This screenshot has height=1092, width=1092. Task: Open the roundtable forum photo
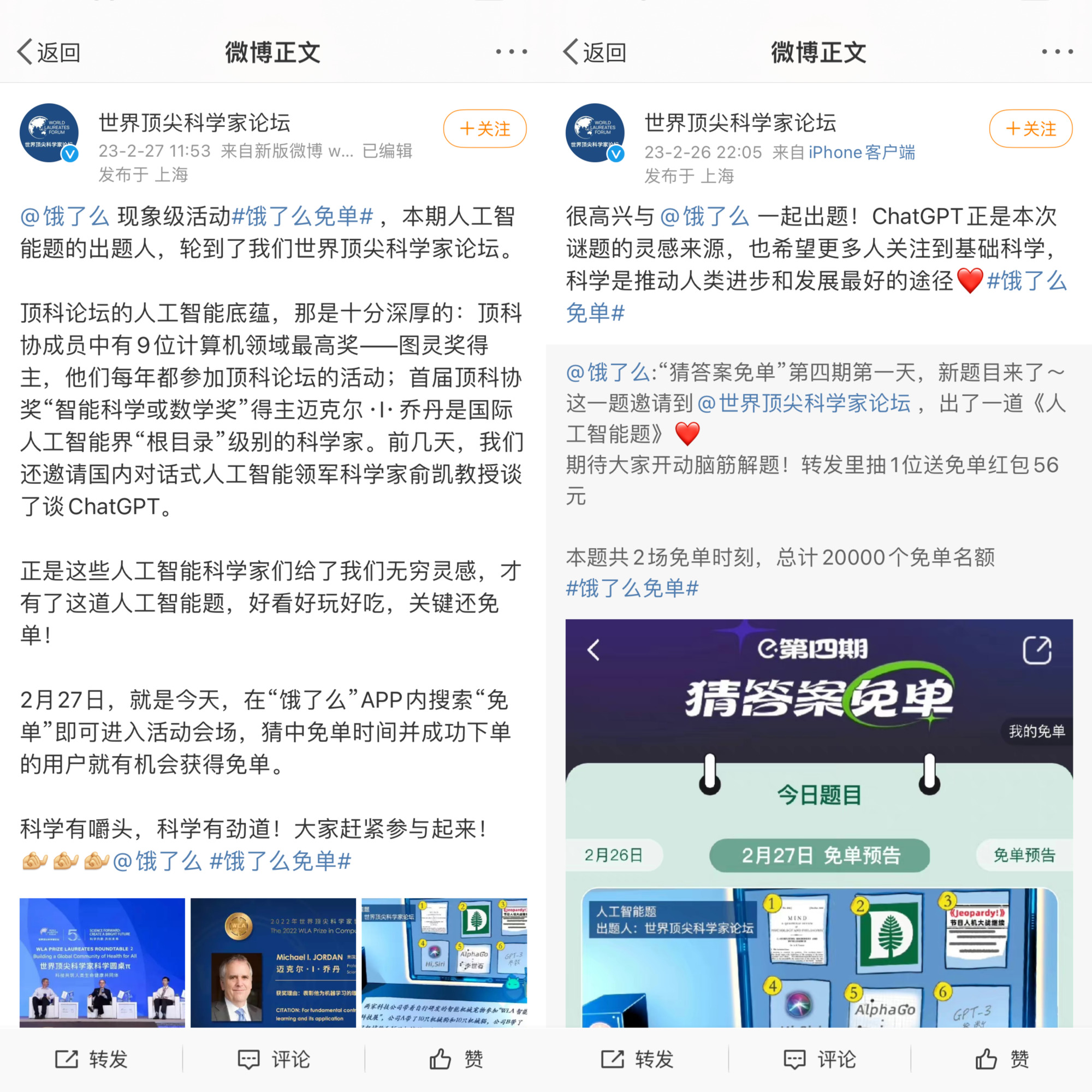pos(102,962)
